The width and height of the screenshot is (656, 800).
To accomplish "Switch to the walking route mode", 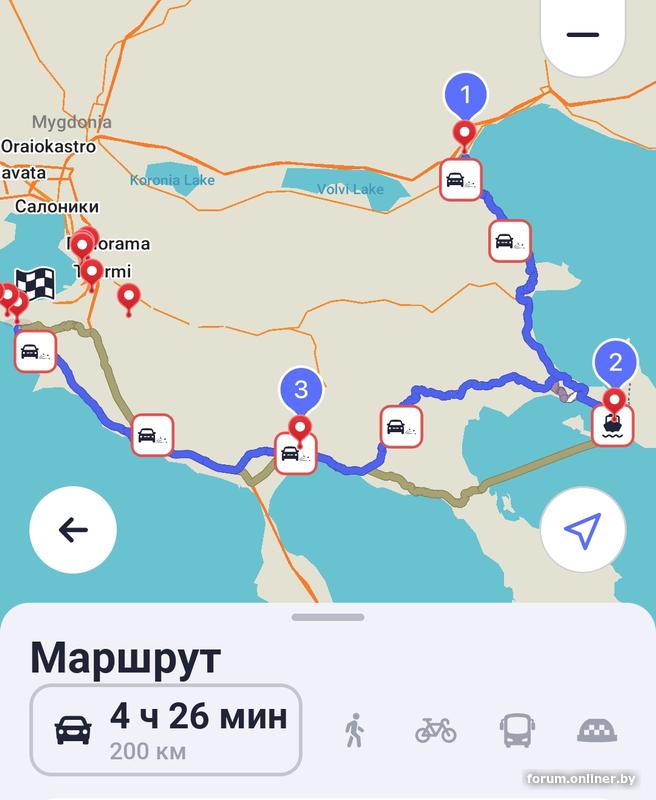I will pyautogui.click(x=354, y=730).
